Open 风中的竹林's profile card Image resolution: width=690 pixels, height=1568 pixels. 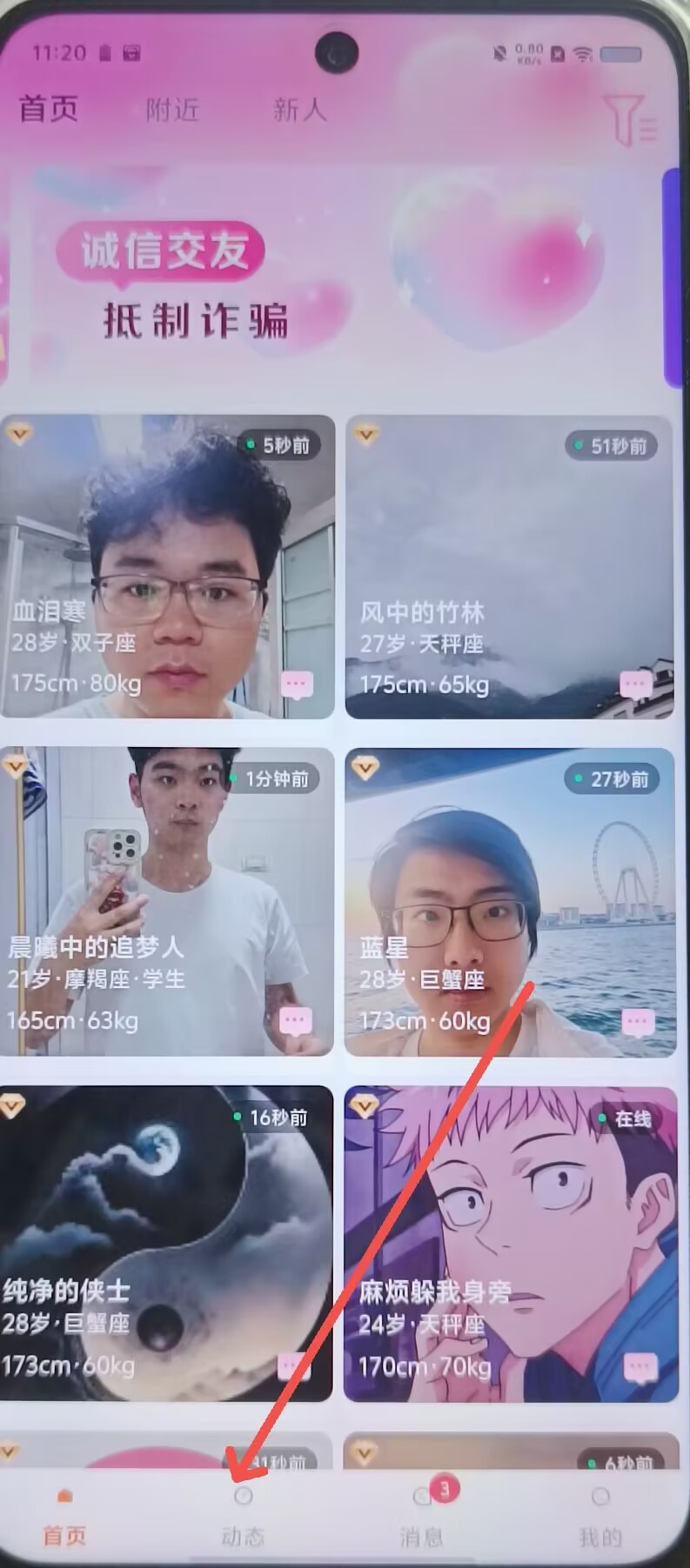click(509, 567)
